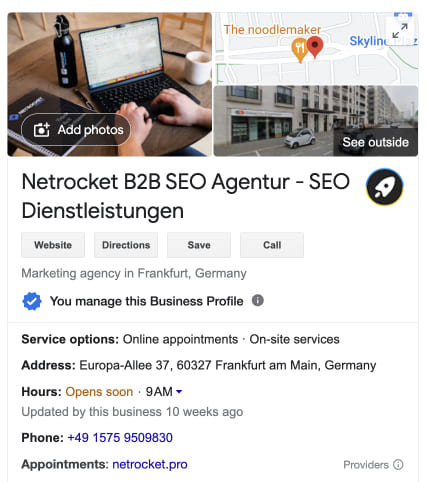Image resolution: width=427 pixels, height=482 pixels.
Task: View the laptop business photo
Action: (x=110, y=84)
